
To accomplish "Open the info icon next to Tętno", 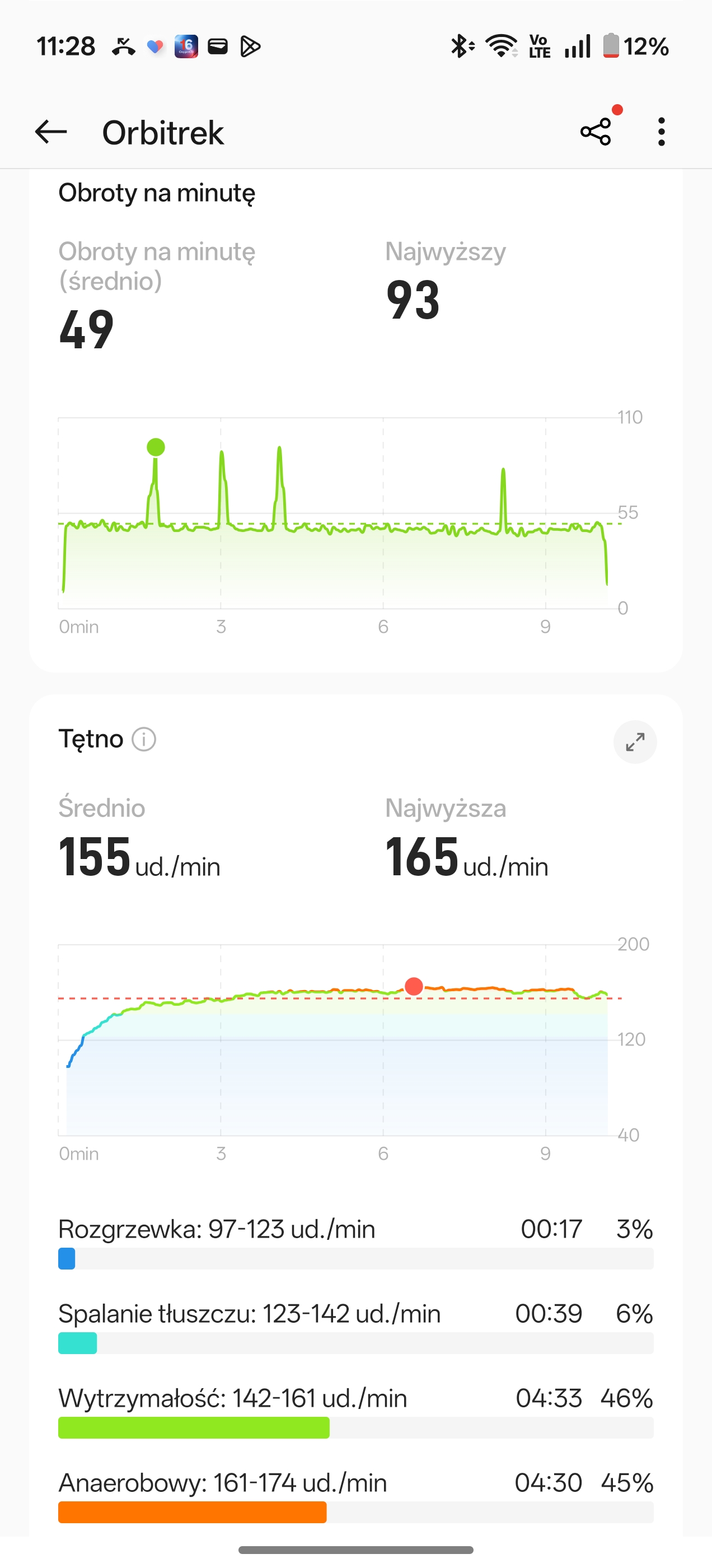I will tap(144, 740).
